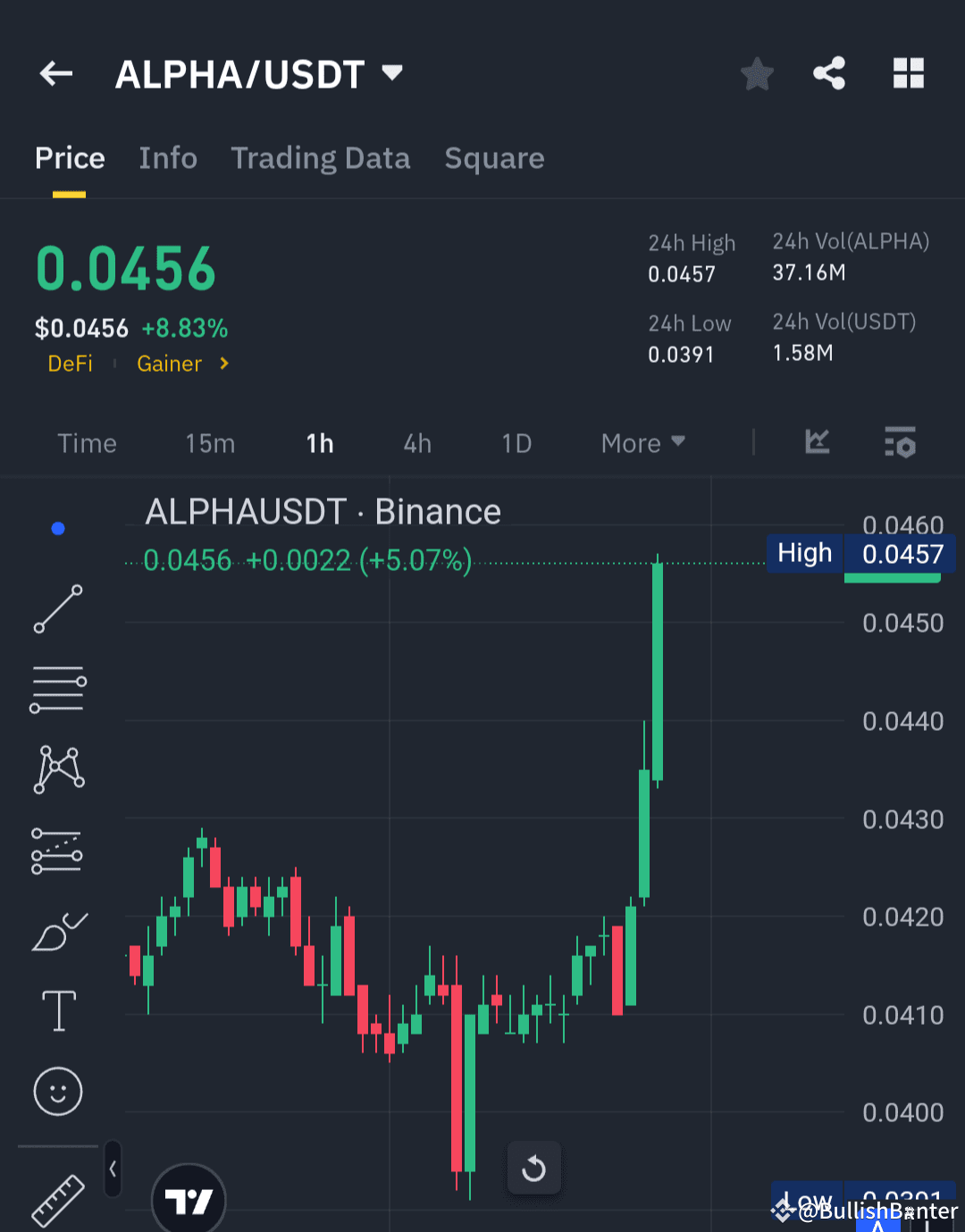This screenshot has width=965, height=1232.
Task: Toggle favorite star for ALPHA/USDT
Action: tap(757, 74)
